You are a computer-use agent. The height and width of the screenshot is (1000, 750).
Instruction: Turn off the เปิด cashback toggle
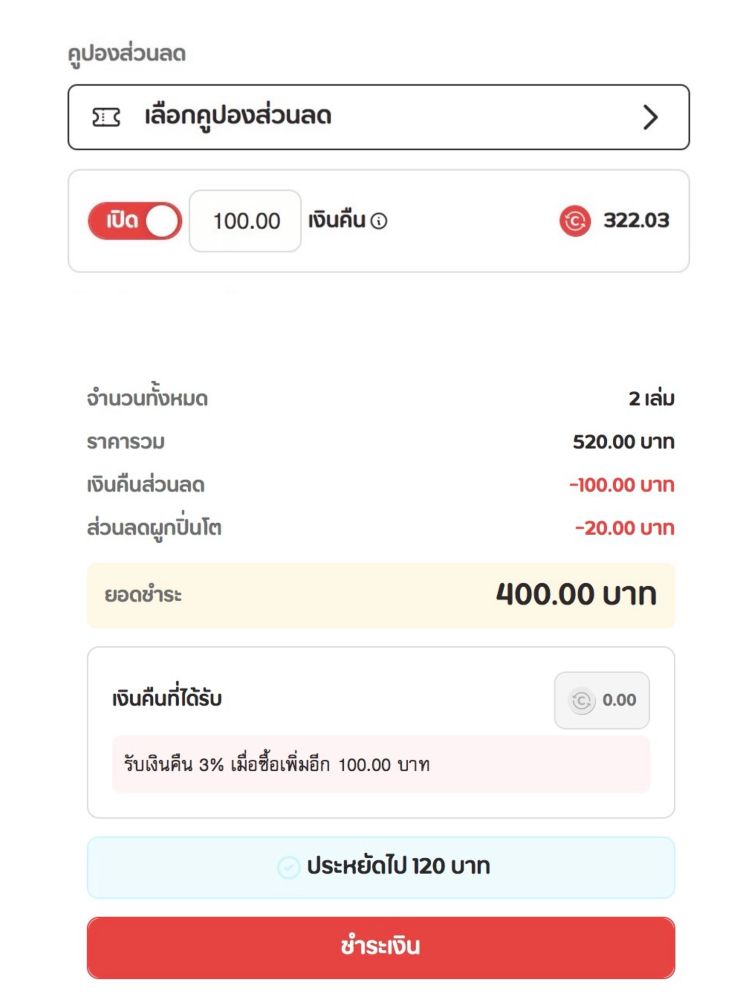[x=135, y=221]
